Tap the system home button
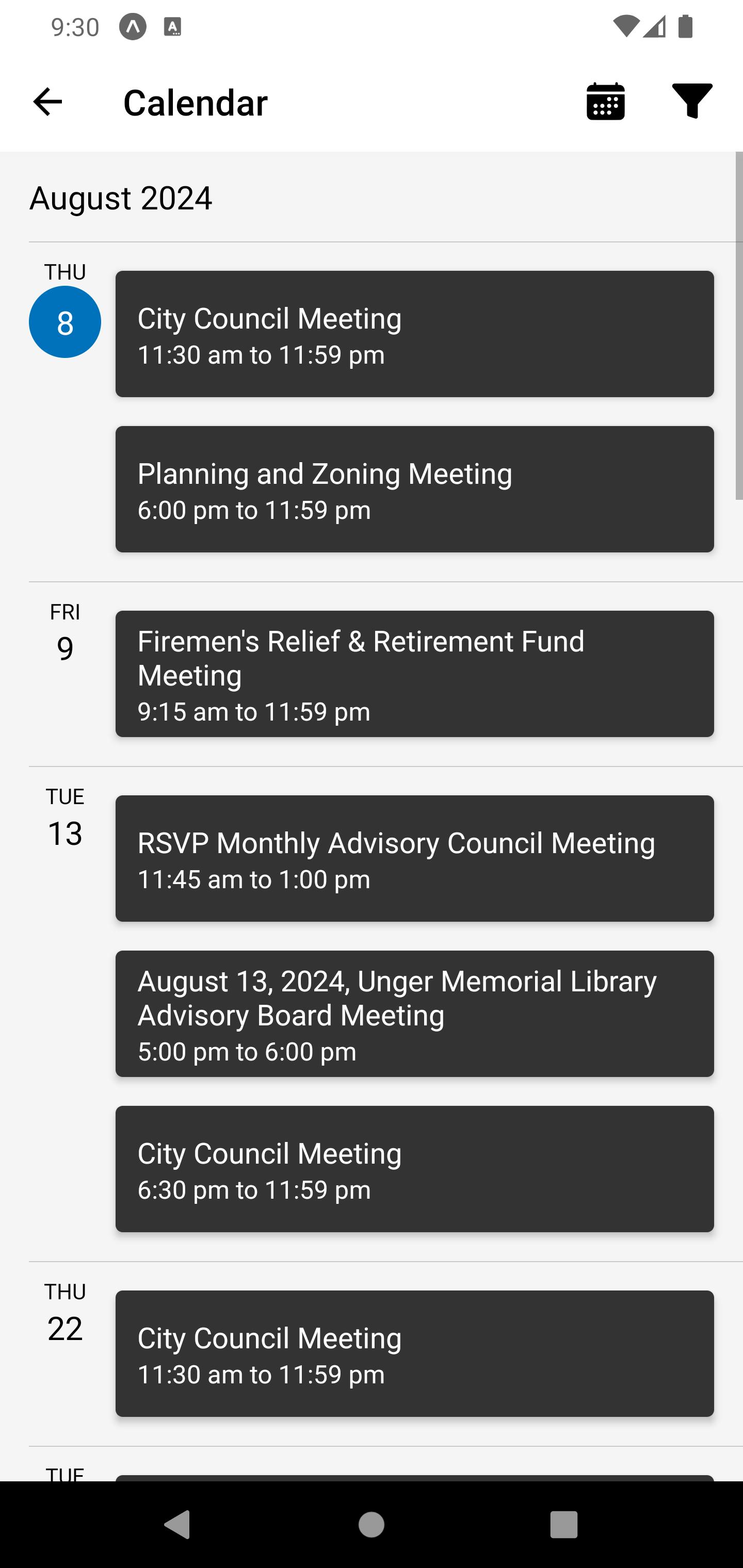743x1568 pixels. tap(371, 1525)
